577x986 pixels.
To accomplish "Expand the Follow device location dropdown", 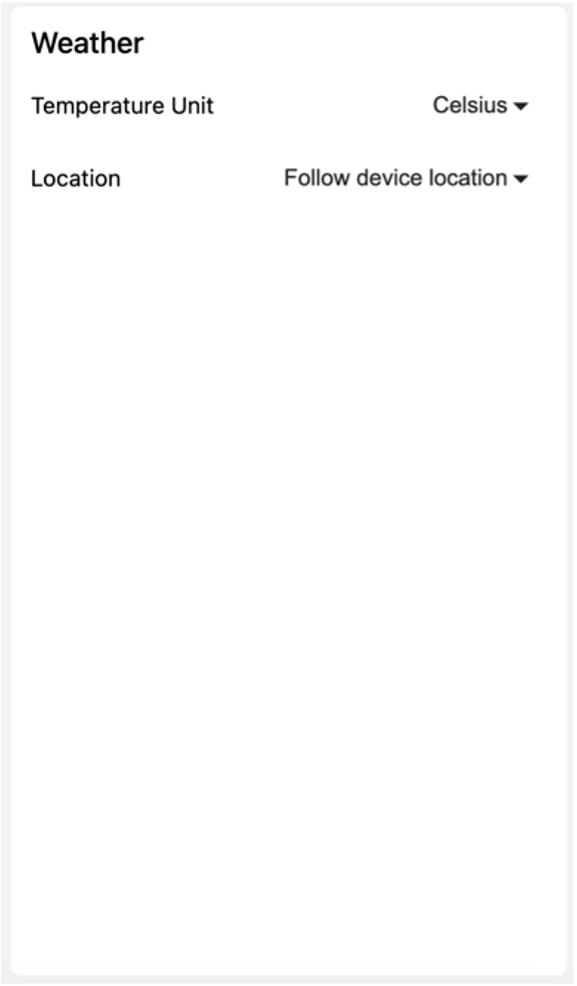I will click(x=406, y=178).
